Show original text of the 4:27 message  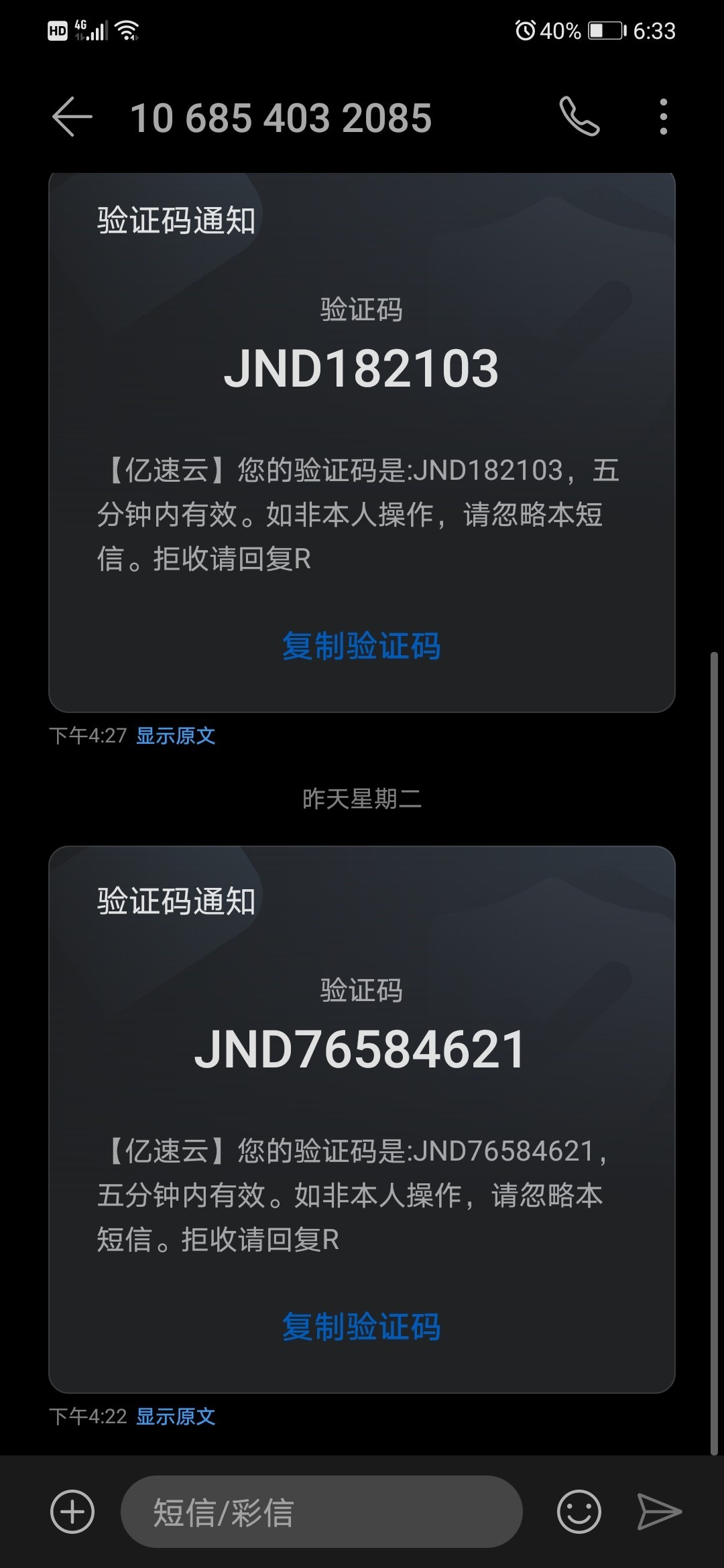click(176, 736)
